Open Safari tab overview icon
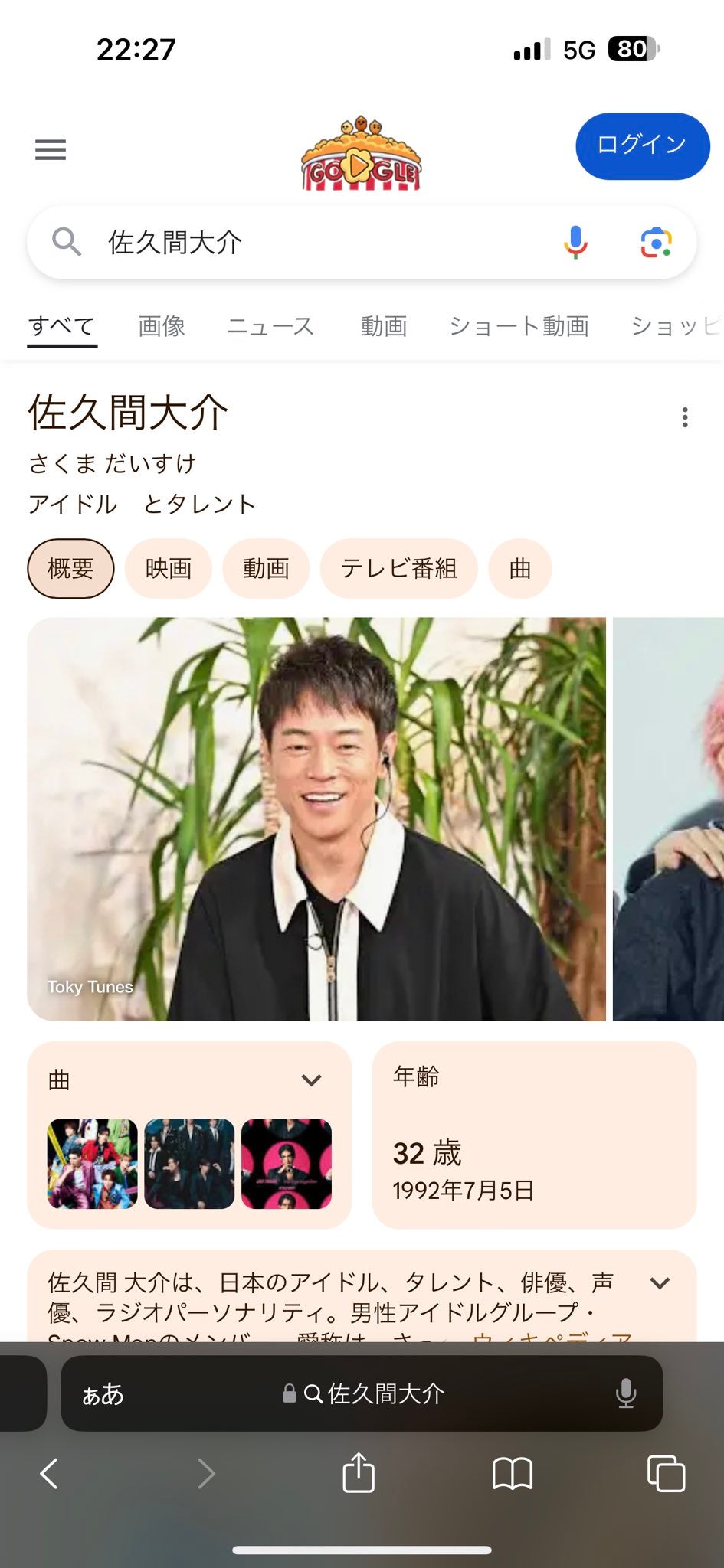The image size is (724, 1568). tap(665, 1477)
